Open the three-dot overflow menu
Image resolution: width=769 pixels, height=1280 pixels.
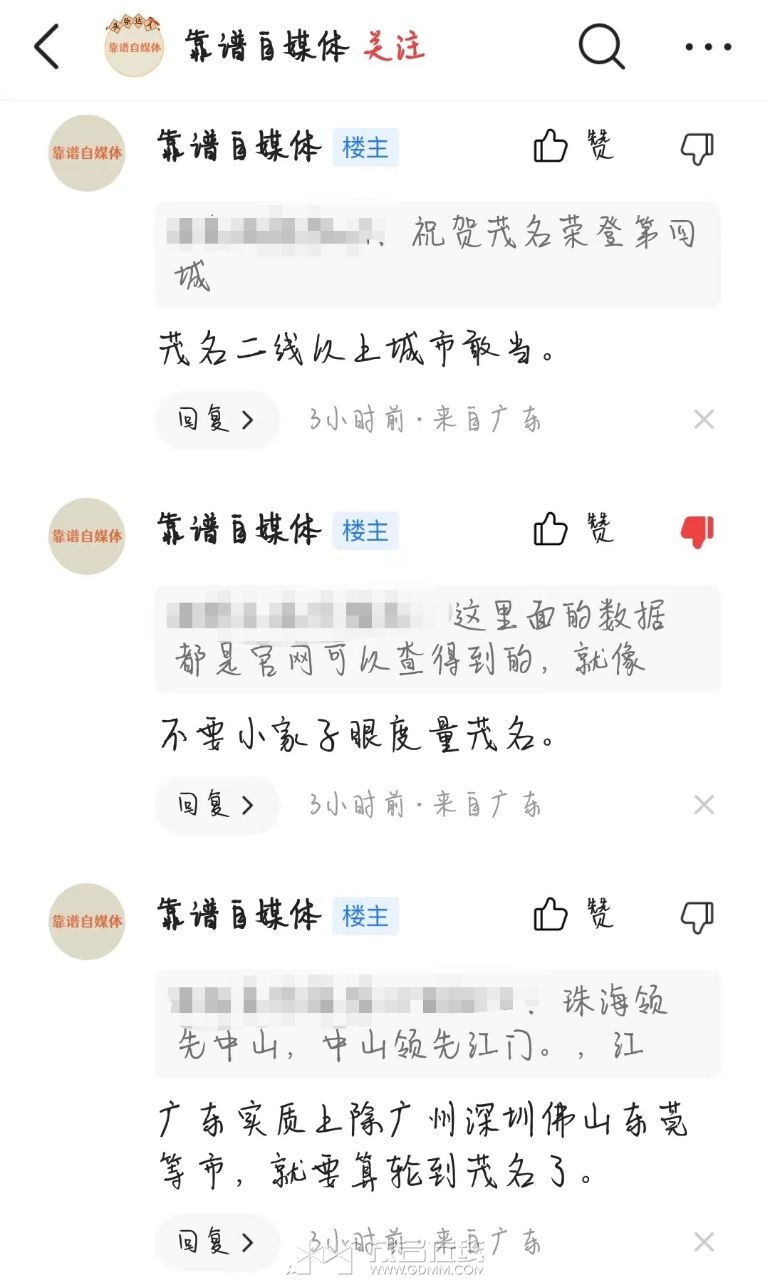pyautogui.click(x=708, y=46)
